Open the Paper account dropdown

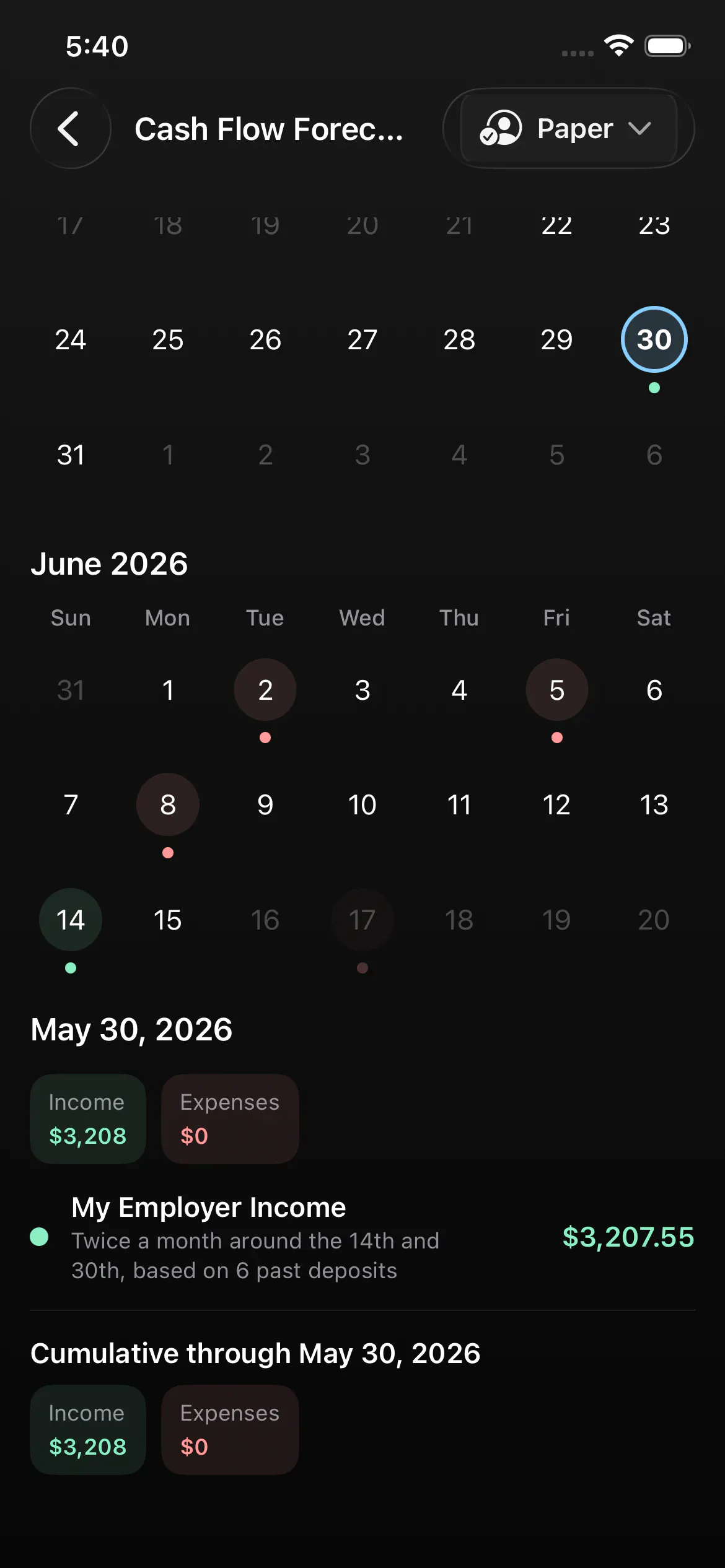[x=568, y=128]
